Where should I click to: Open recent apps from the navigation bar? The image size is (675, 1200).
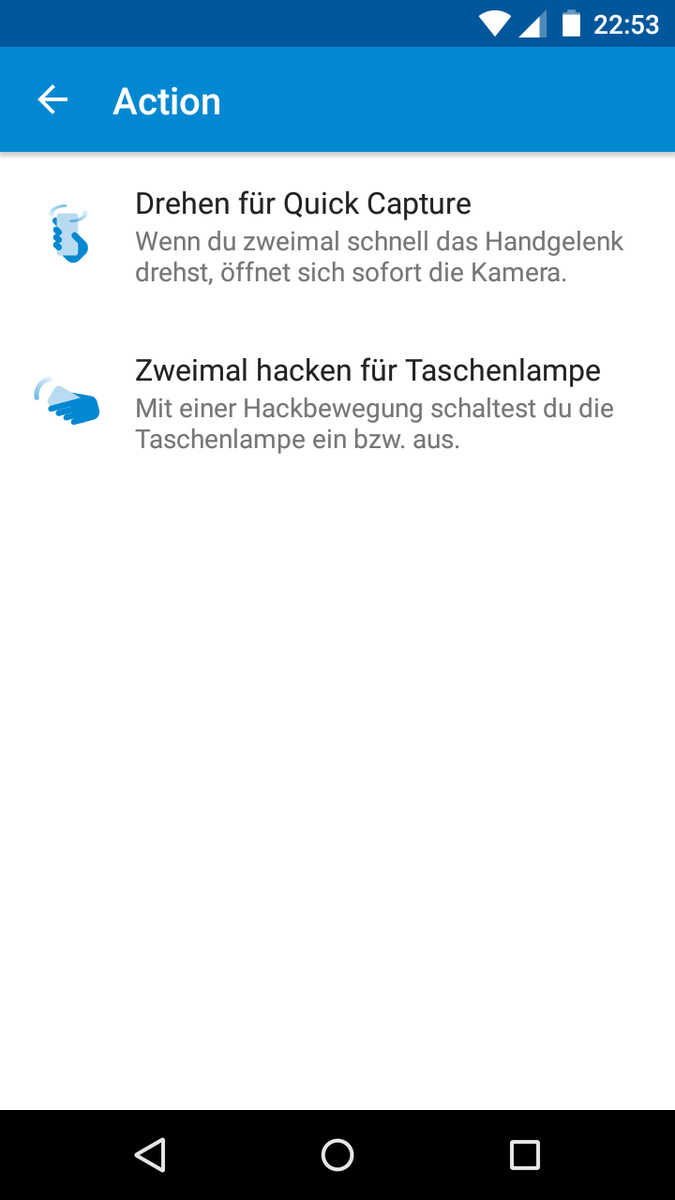tap(524, 1155)
